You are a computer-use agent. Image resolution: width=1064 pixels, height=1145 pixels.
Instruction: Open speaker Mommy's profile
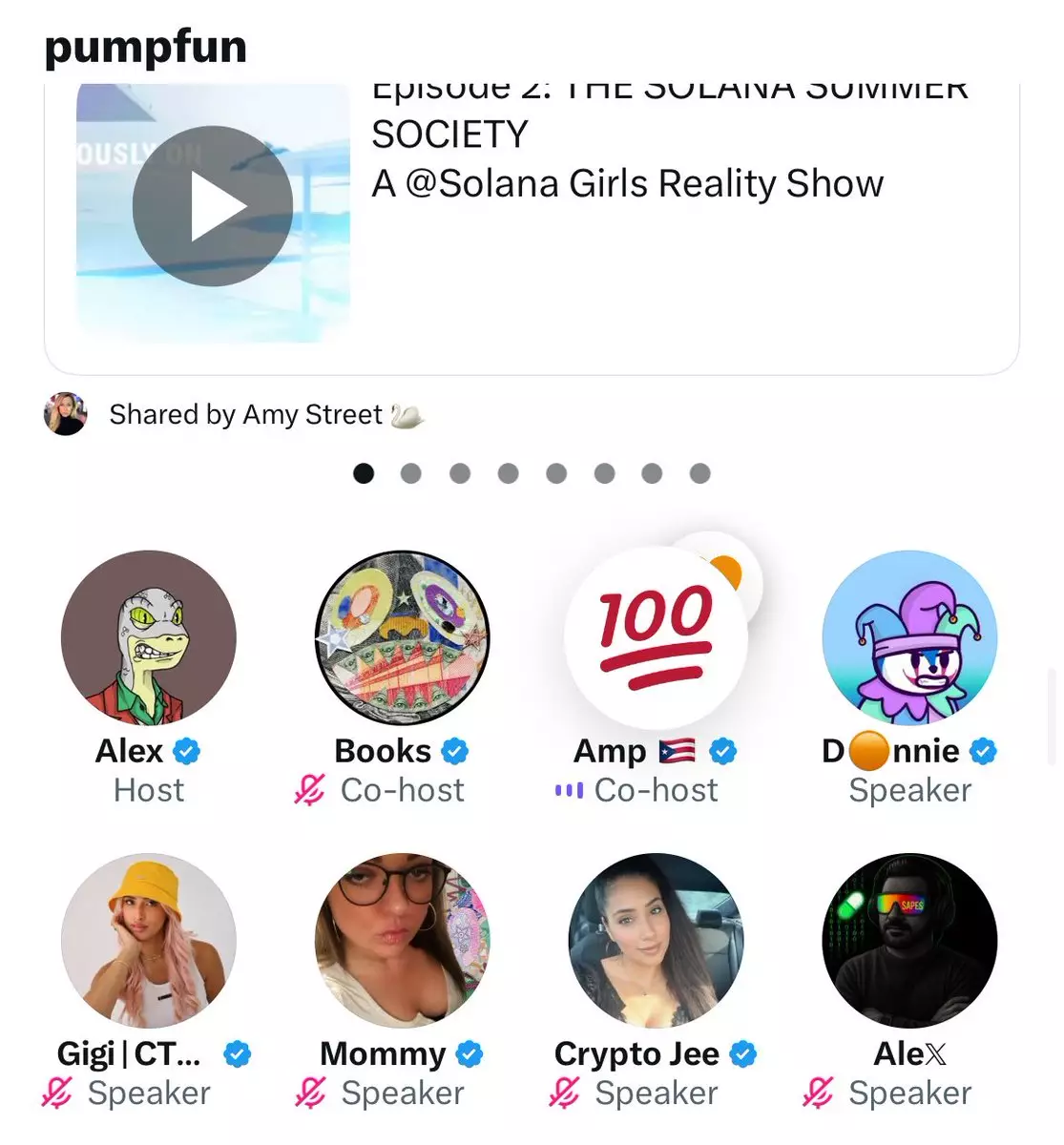pyautogui.click(x=402, y=941)
